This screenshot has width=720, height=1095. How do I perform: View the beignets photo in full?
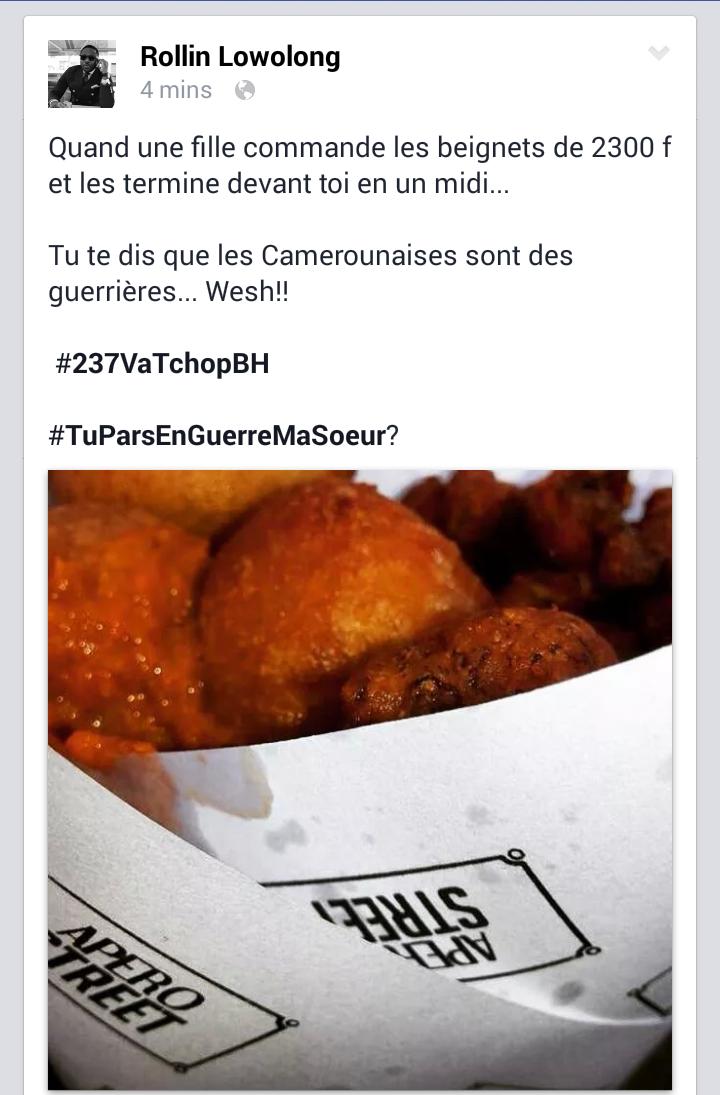tap(360, 780)
